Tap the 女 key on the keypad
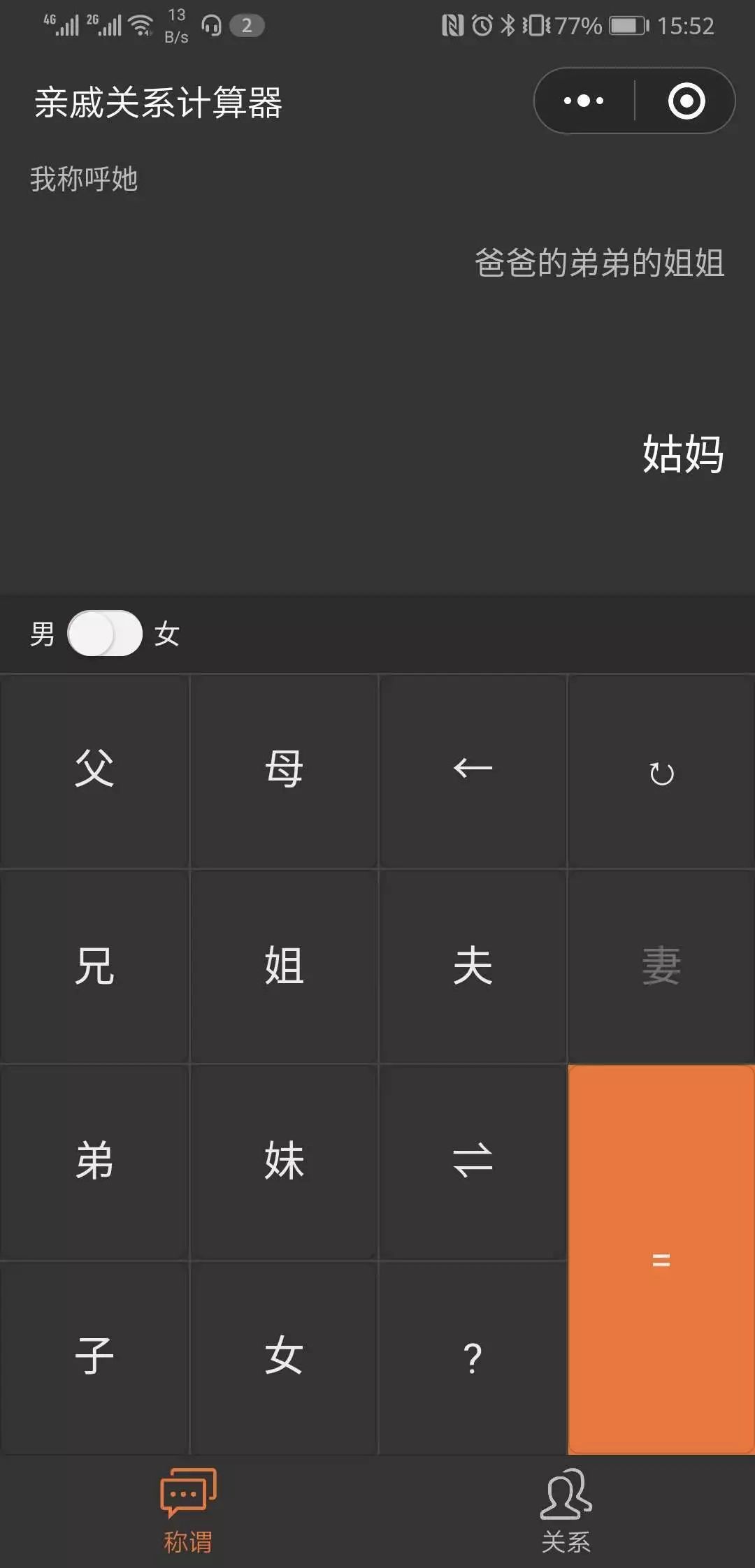 (284, 1357)
